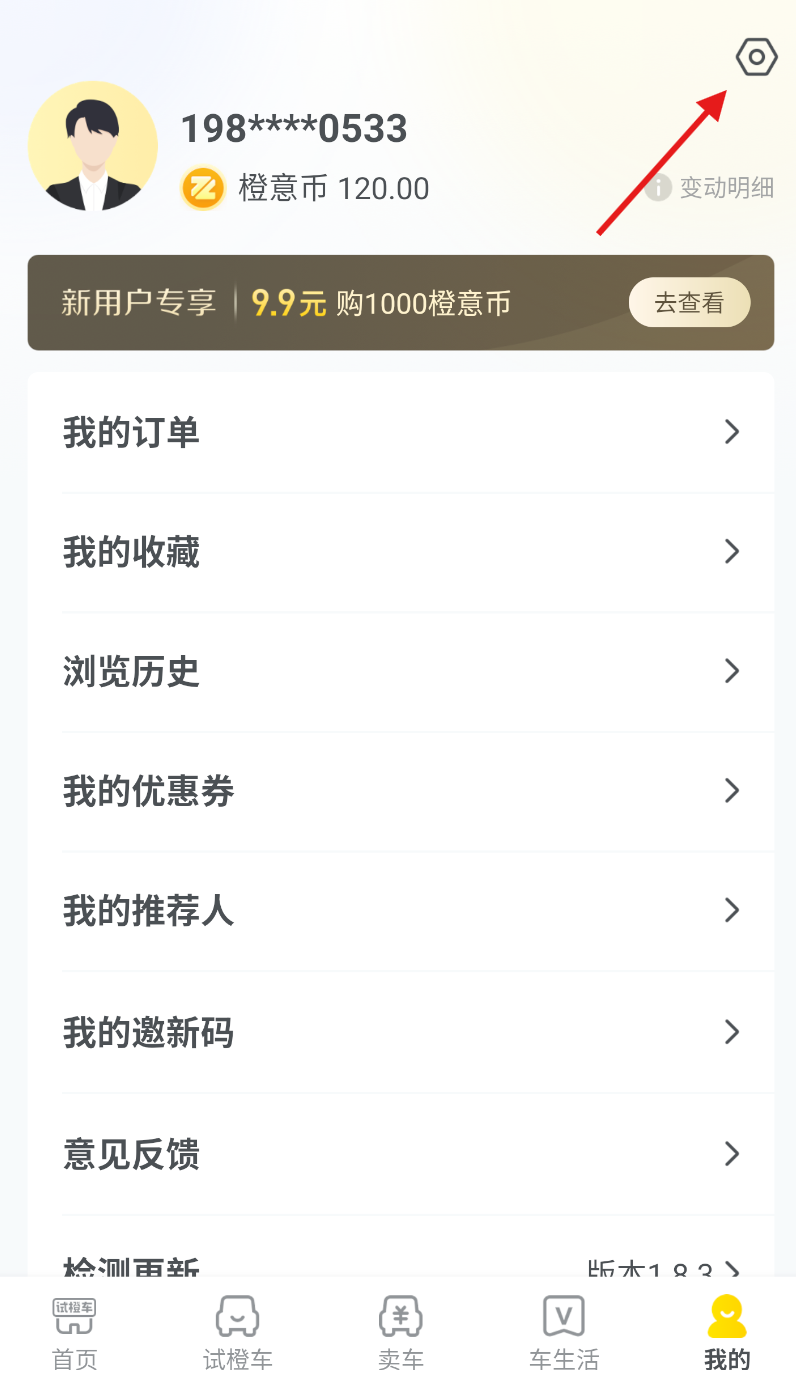The width and height of the screenshot is (796, 1375).
Task: Click the 去查看 button
Action: [x=689, y=303]
